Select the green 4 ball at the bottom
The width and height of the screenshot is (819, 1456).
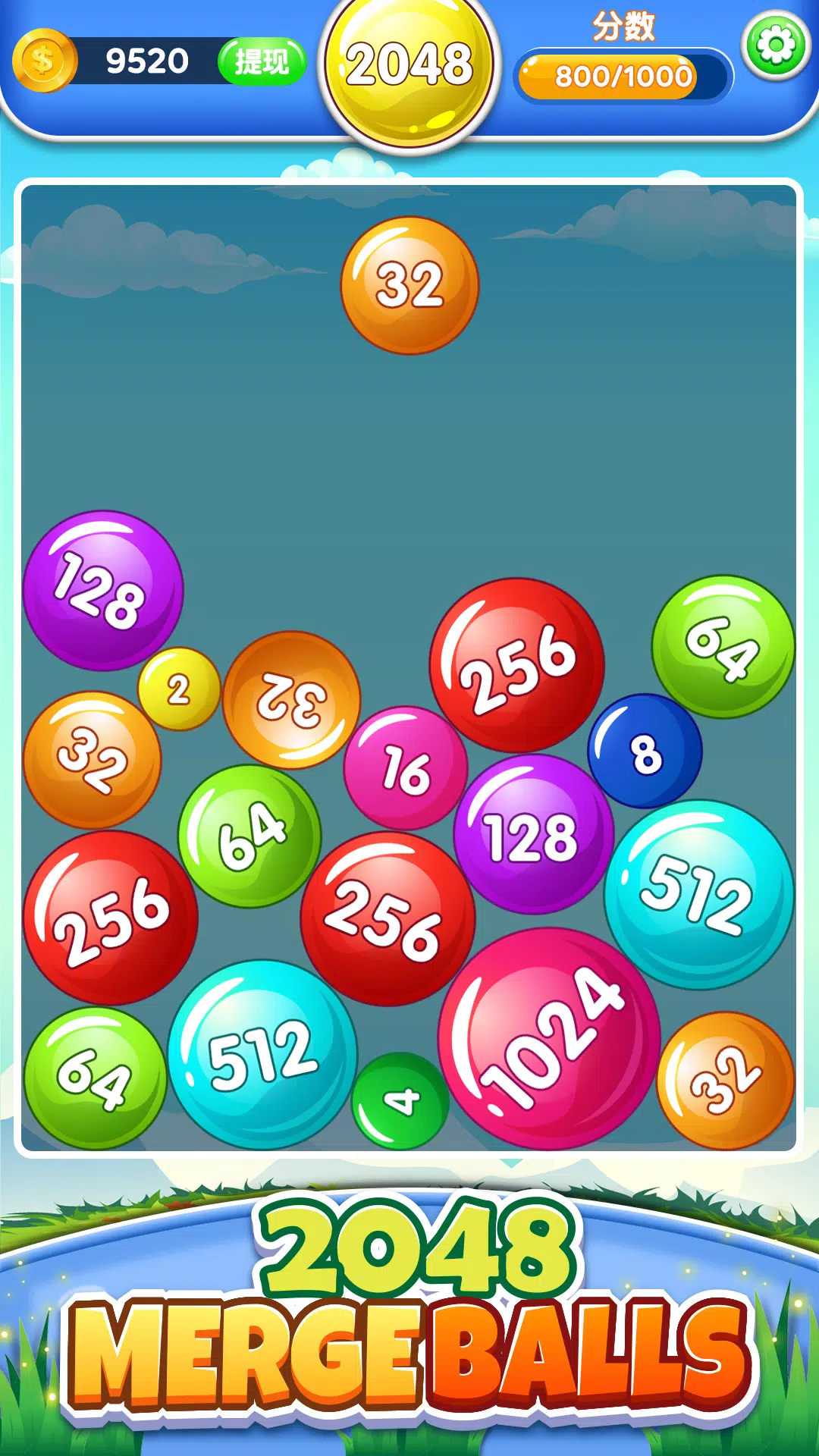pyautogui.click(x=402, y=1100)
